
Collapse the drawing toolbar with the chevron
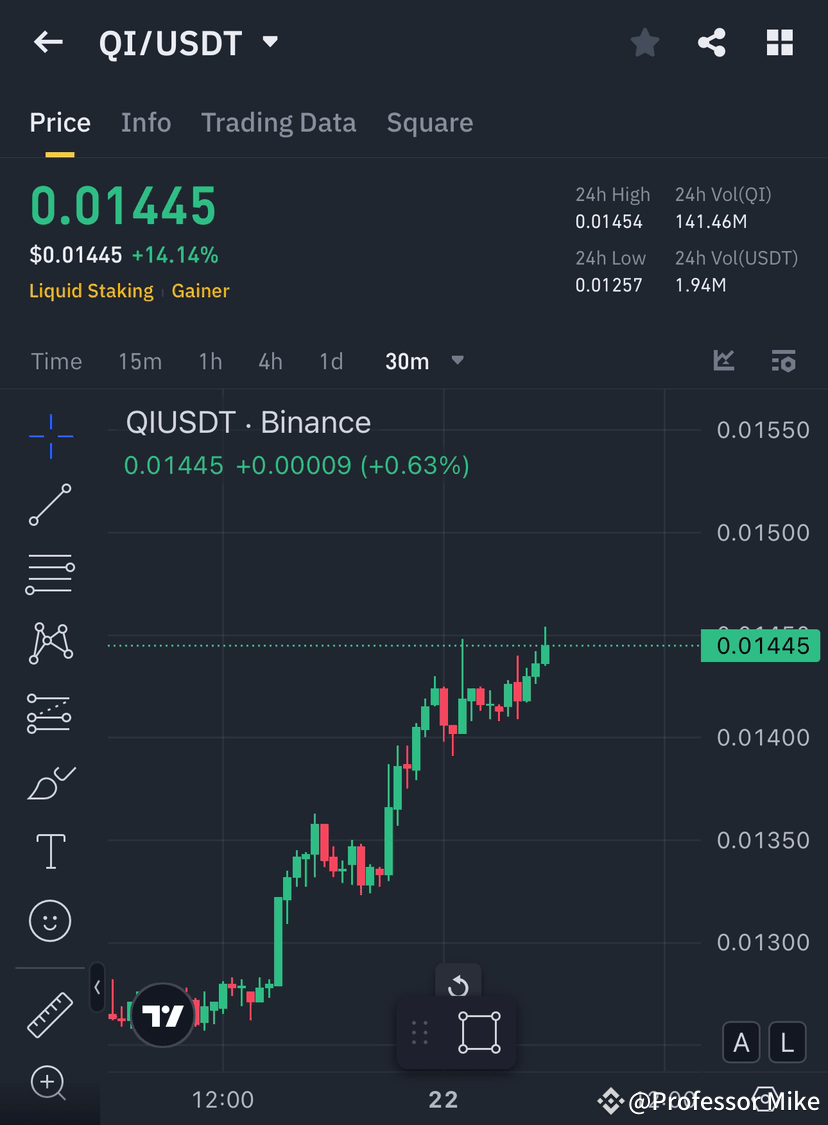[97, 987]
